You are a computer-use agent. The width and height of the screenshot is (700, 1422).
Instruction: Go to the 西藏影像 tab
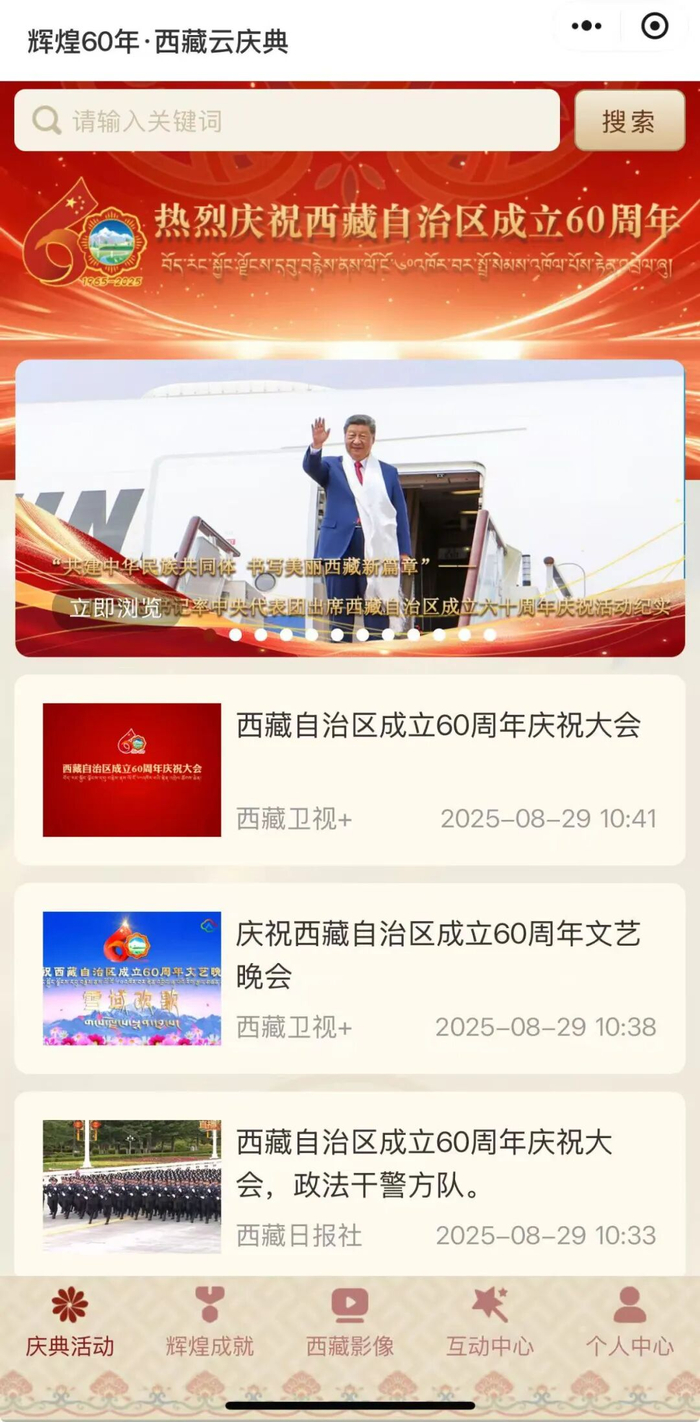[x=350, y=1322]
